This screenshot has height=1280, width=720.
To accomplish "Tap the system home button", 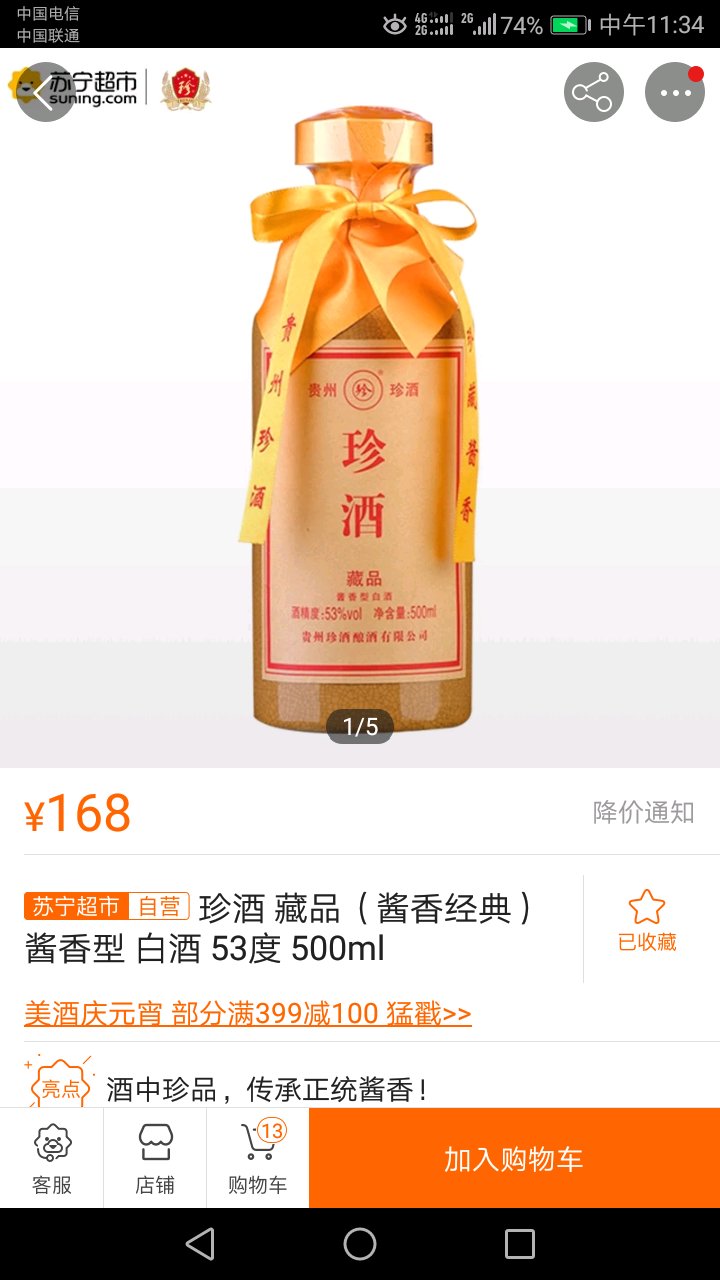I will point(360,1244).
